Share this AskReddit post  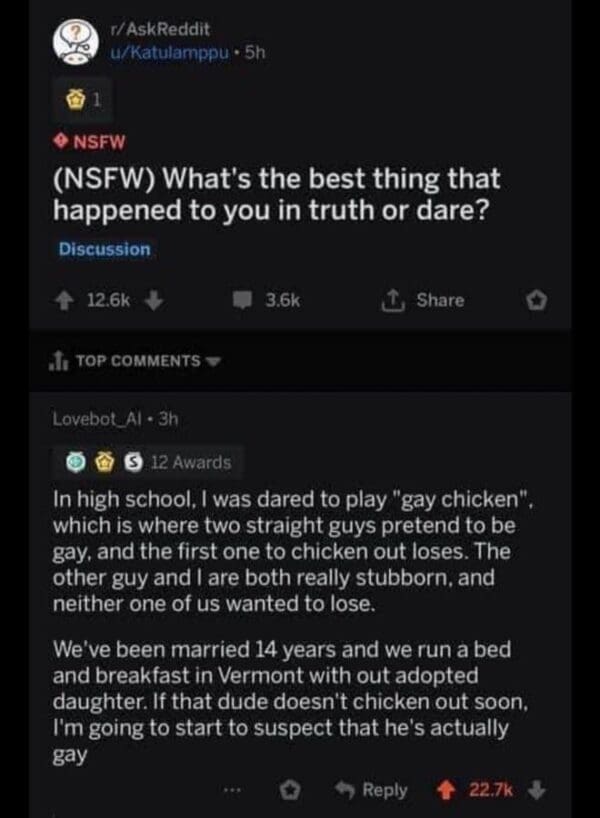(427, 300)
